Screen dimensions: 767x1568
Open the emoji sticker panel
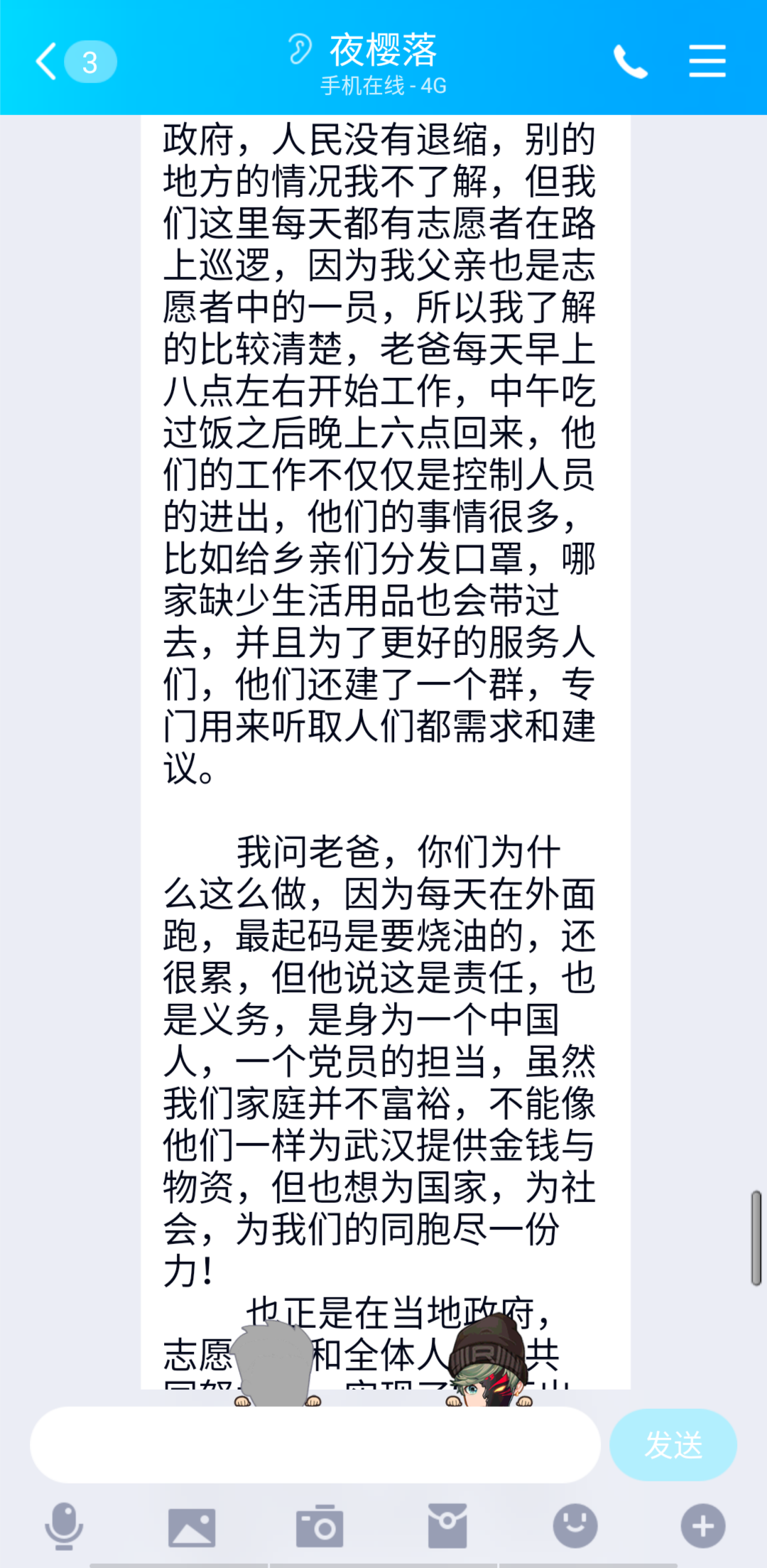pos(575,1525)
